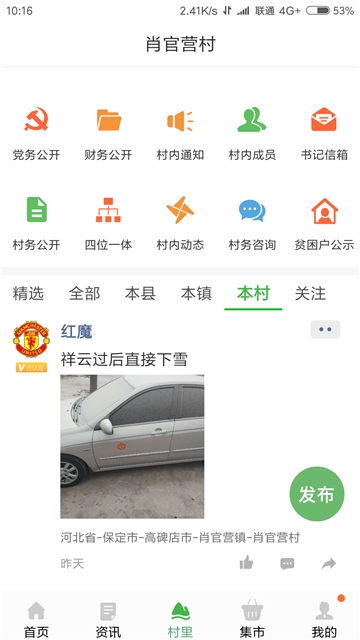Image resolution: width=360 pixels, height=640 pixels.
Task: Open the car photo in 红魔's post
Action: coord(132,447)
